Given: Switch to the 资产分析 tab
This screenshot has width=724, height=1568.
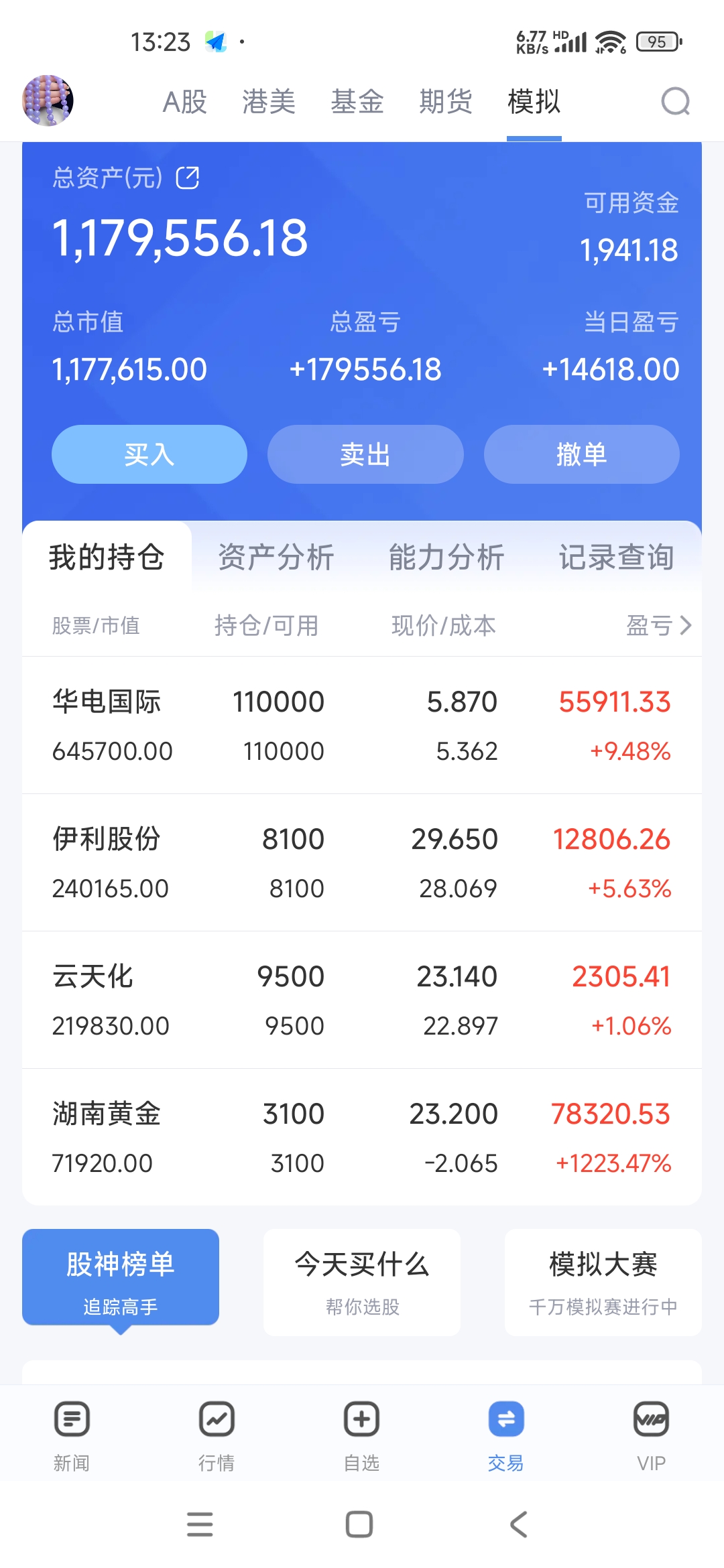Looking at the screenshot, I should 276,558.
